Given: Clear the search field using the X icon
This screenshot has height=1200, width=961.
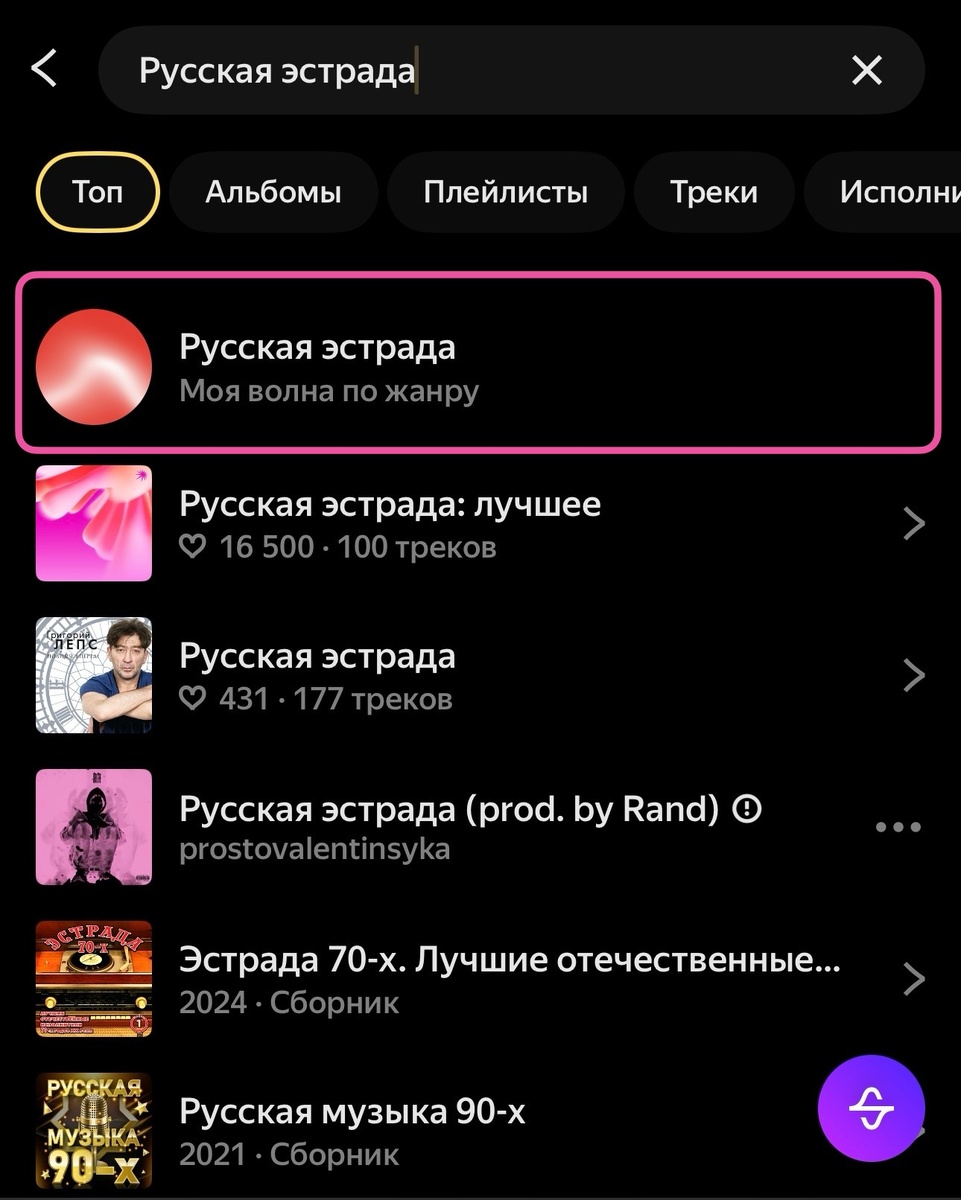Looking at the screenshot, I should click(x=866, y=70).
